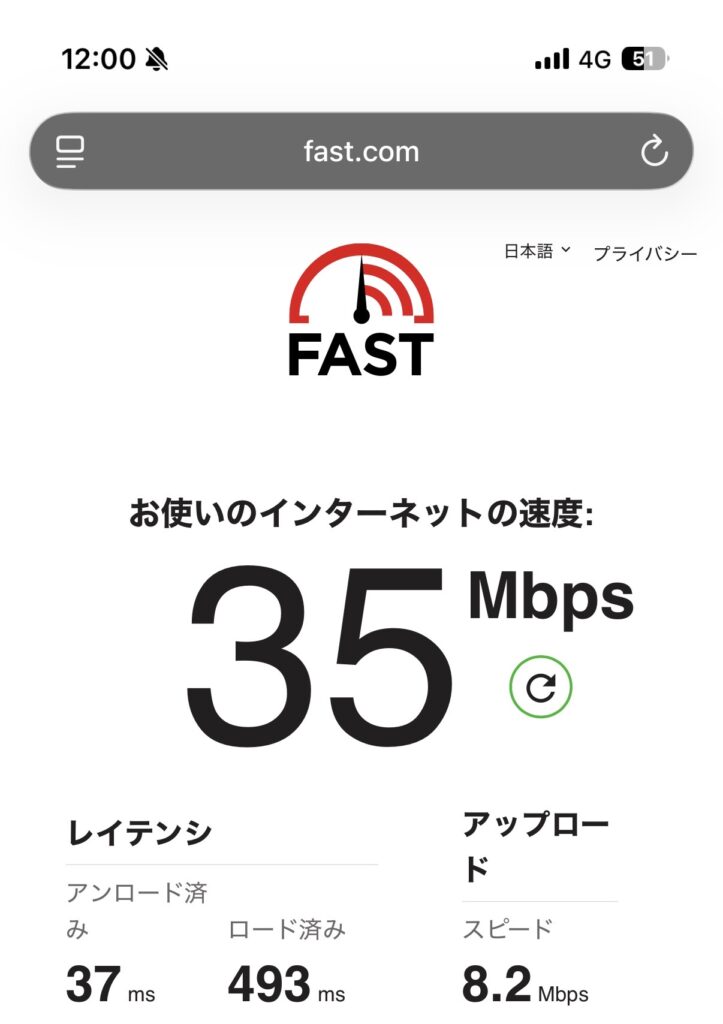Tap the fast.com address field
723x1024 pixels.
[361, 152]
